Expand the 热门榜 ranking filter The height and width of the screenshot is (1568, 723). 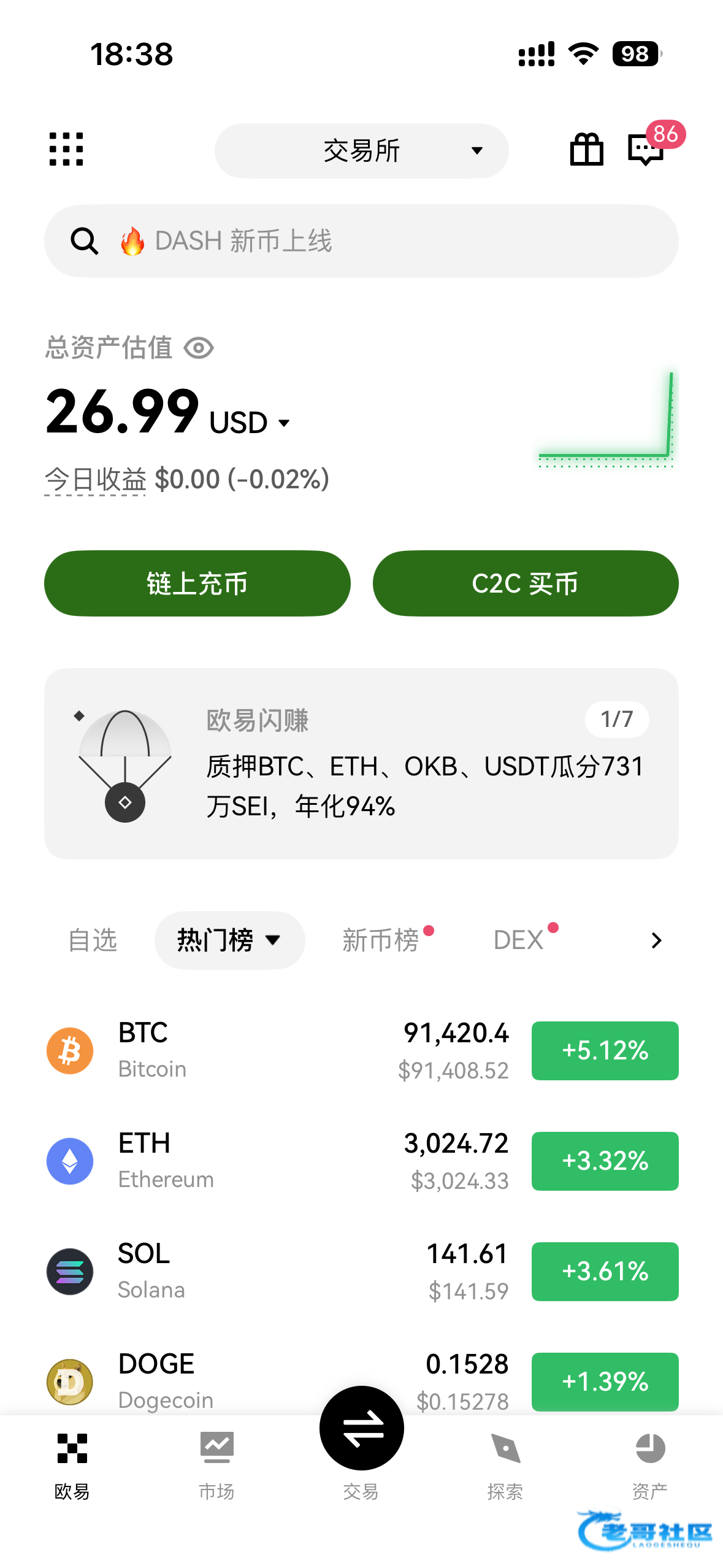229,940
